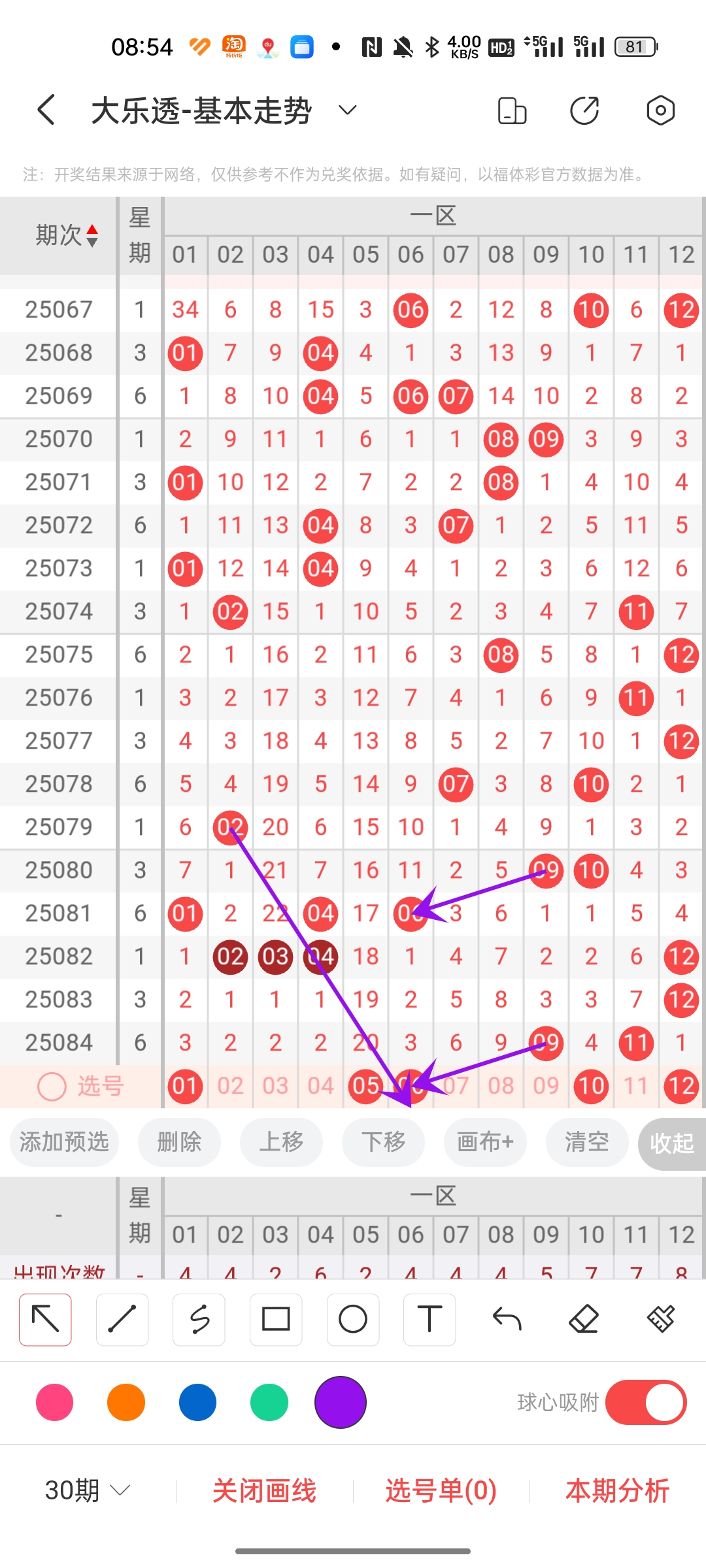Open the 30期 period count dropdown

88,1490
